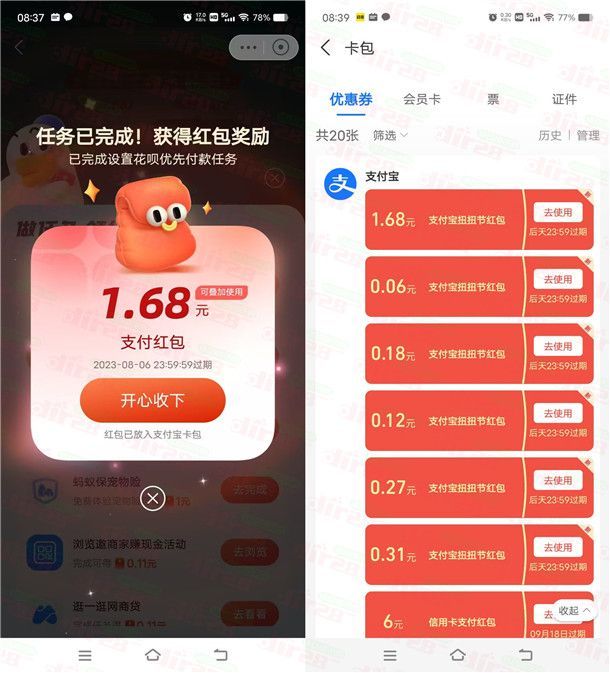
Task: Collapse the list with 收起
Action: (574, 610)
